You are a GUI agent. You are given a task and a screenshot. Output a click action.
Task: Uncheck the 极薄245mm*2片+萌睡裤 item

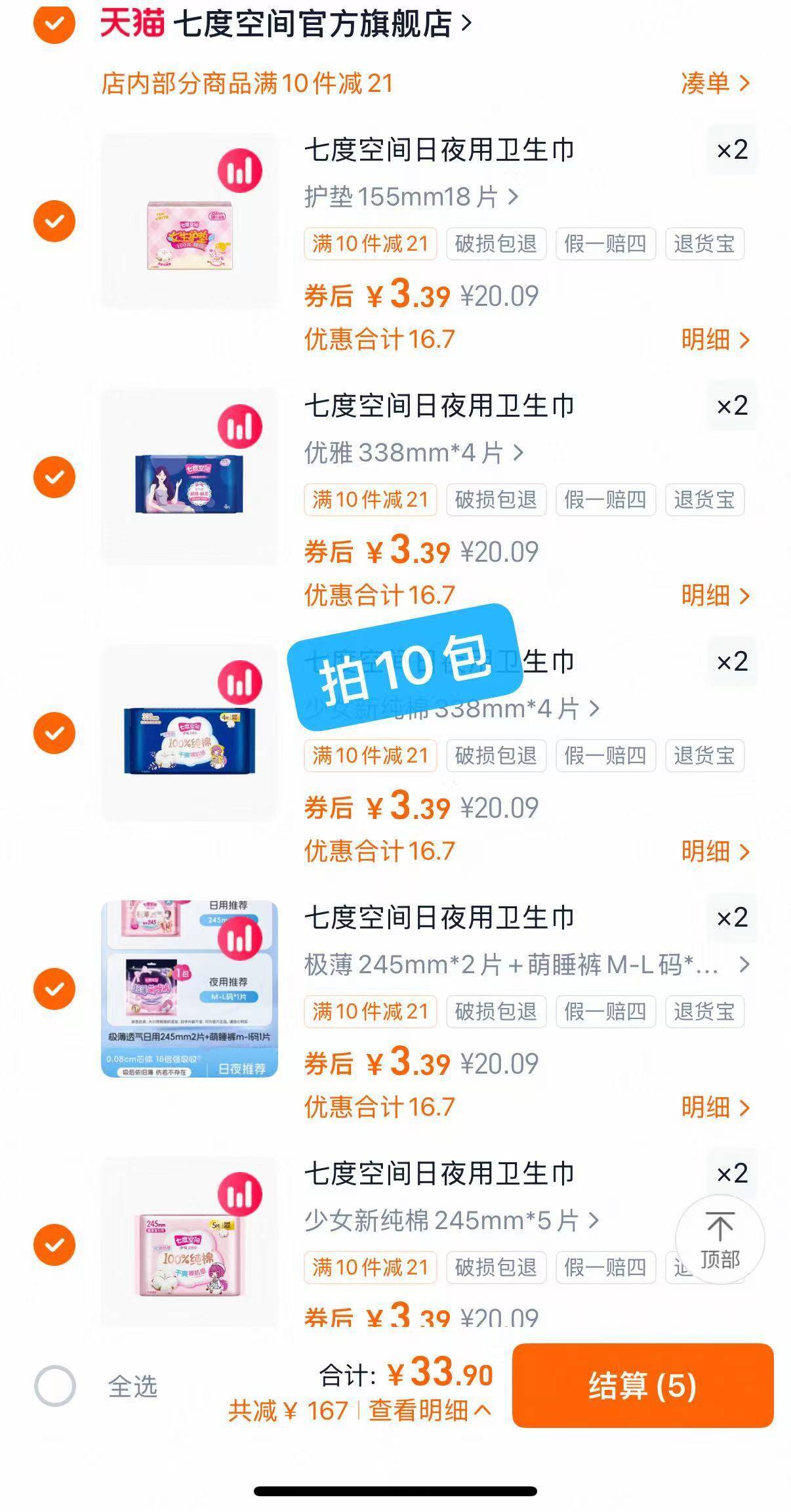click(54, 989)
